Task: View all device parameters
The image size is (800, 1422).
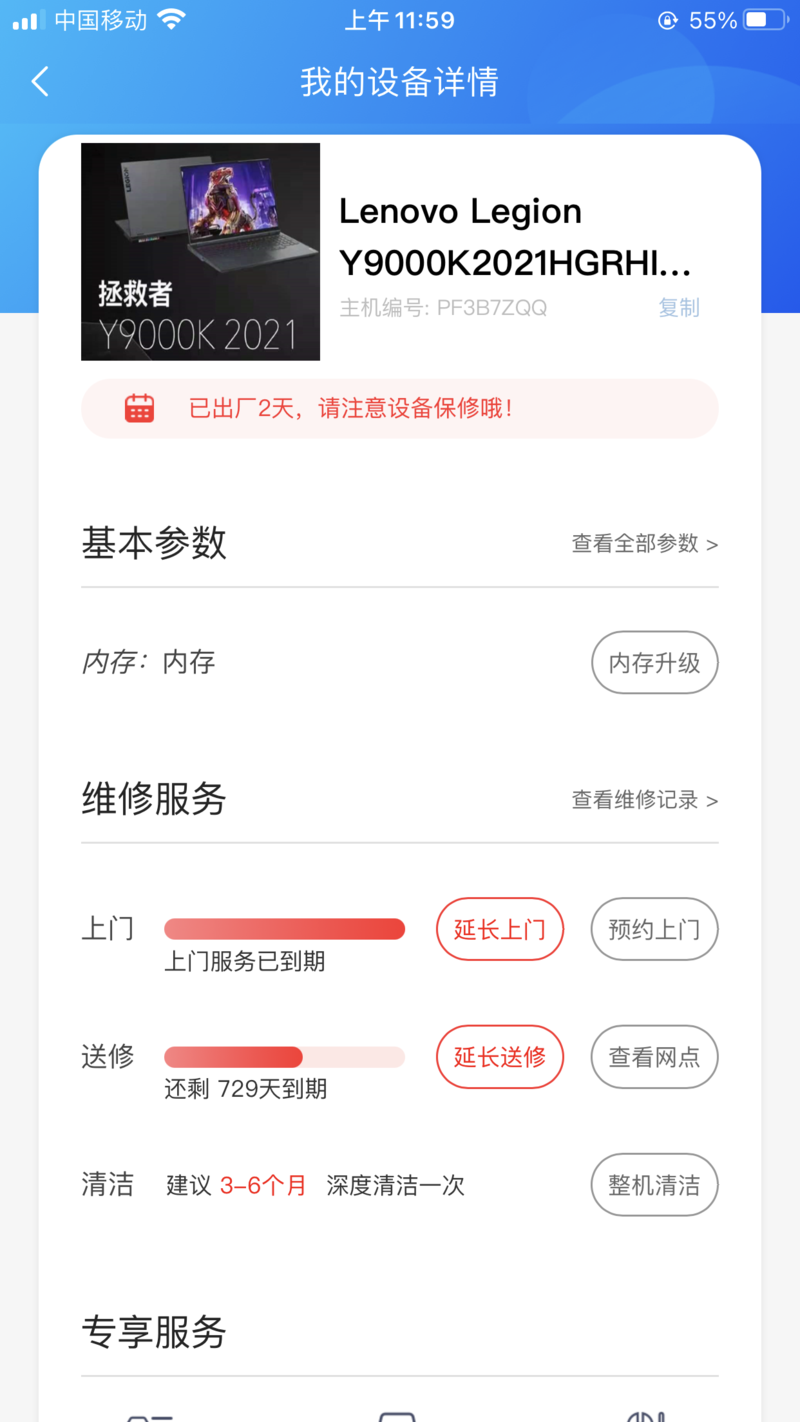Action: (644, 544)
